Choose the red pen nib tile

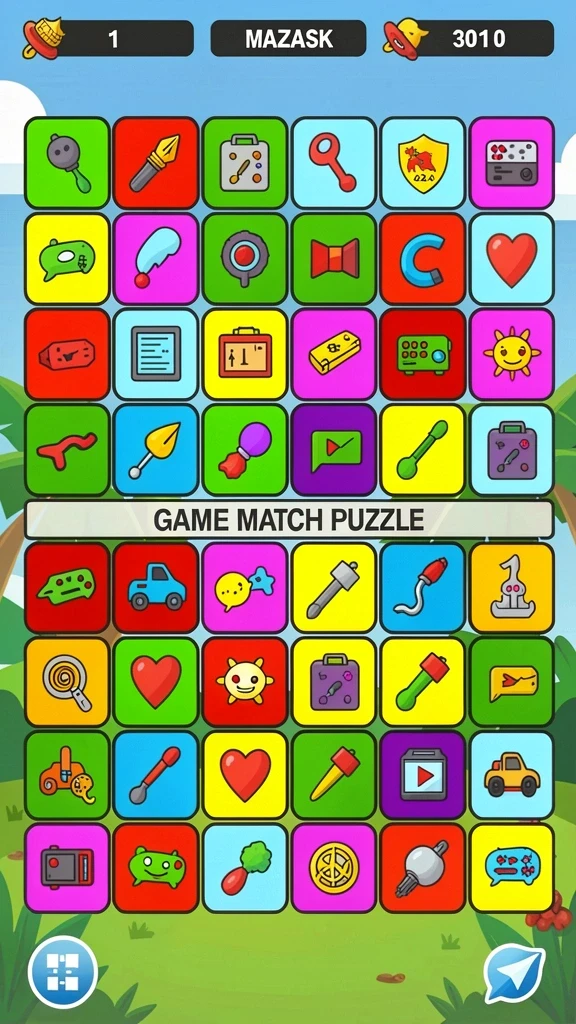click(155, 163)
